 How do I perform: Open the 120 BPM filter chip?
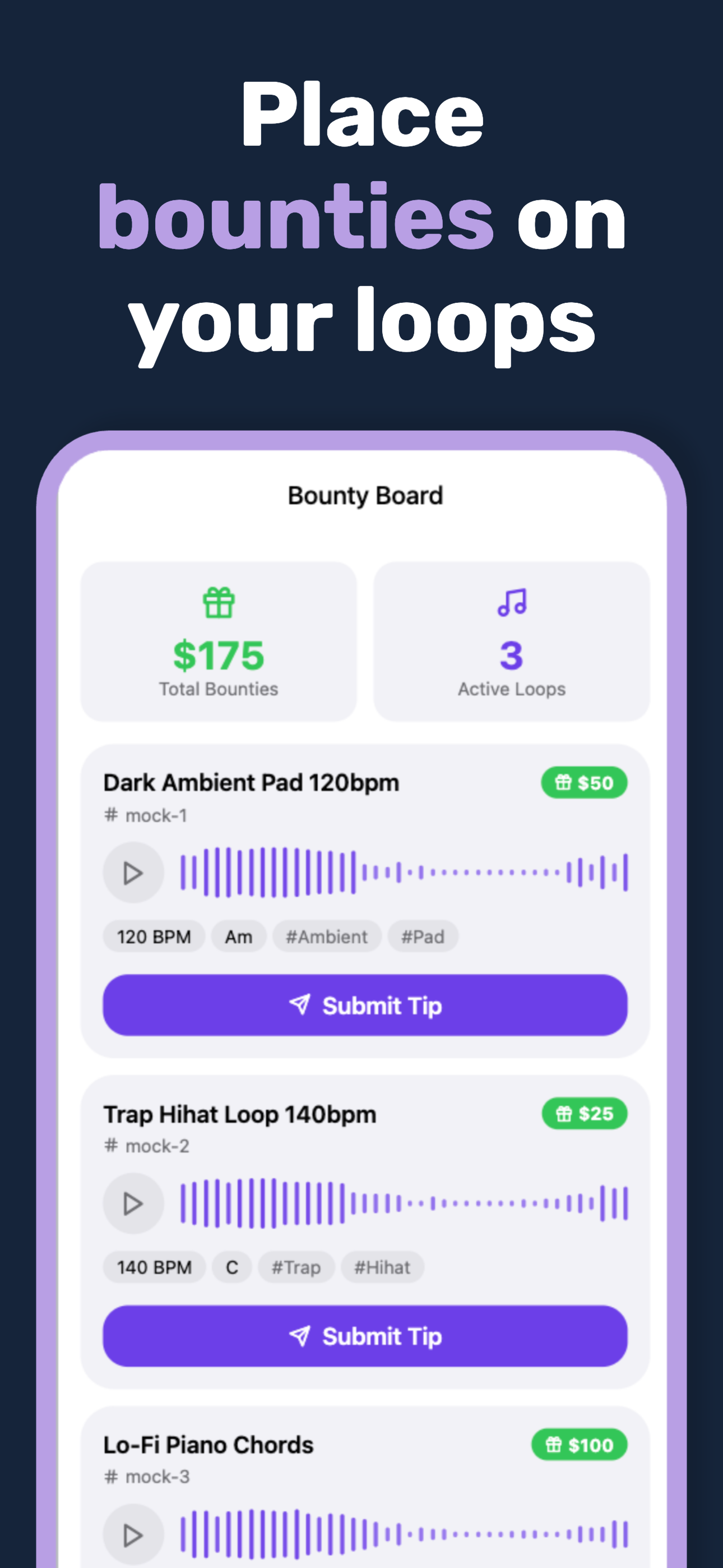154,936
